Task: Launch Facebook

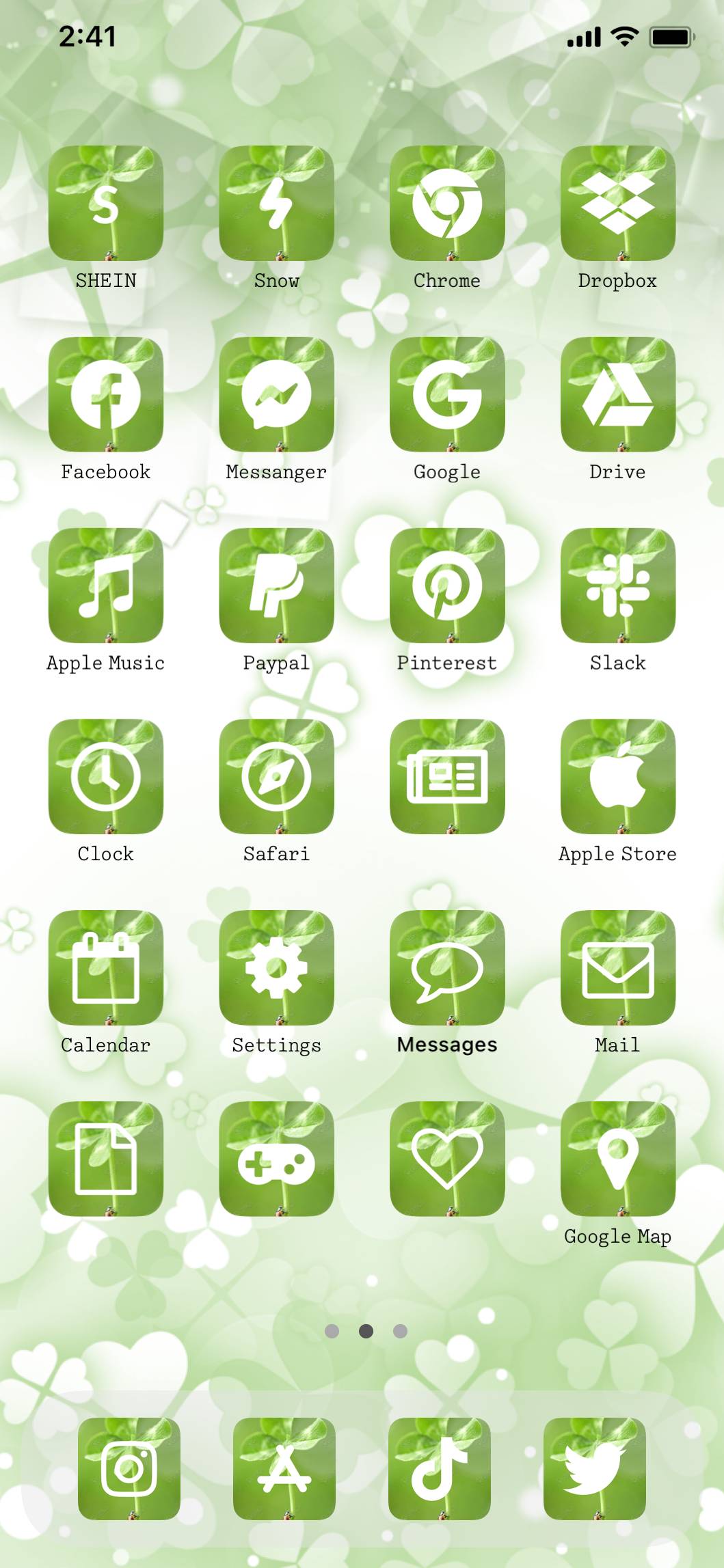Action: [106, 394]
